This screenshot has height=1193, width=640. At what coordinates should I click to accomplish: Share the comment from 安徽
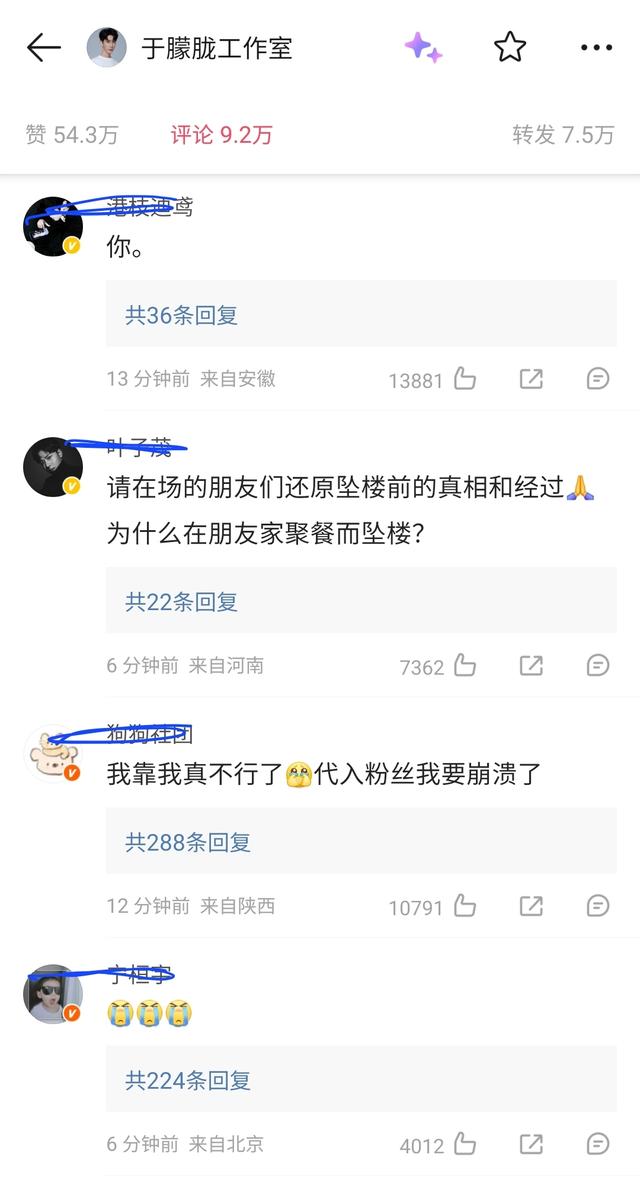pos(531,379)
